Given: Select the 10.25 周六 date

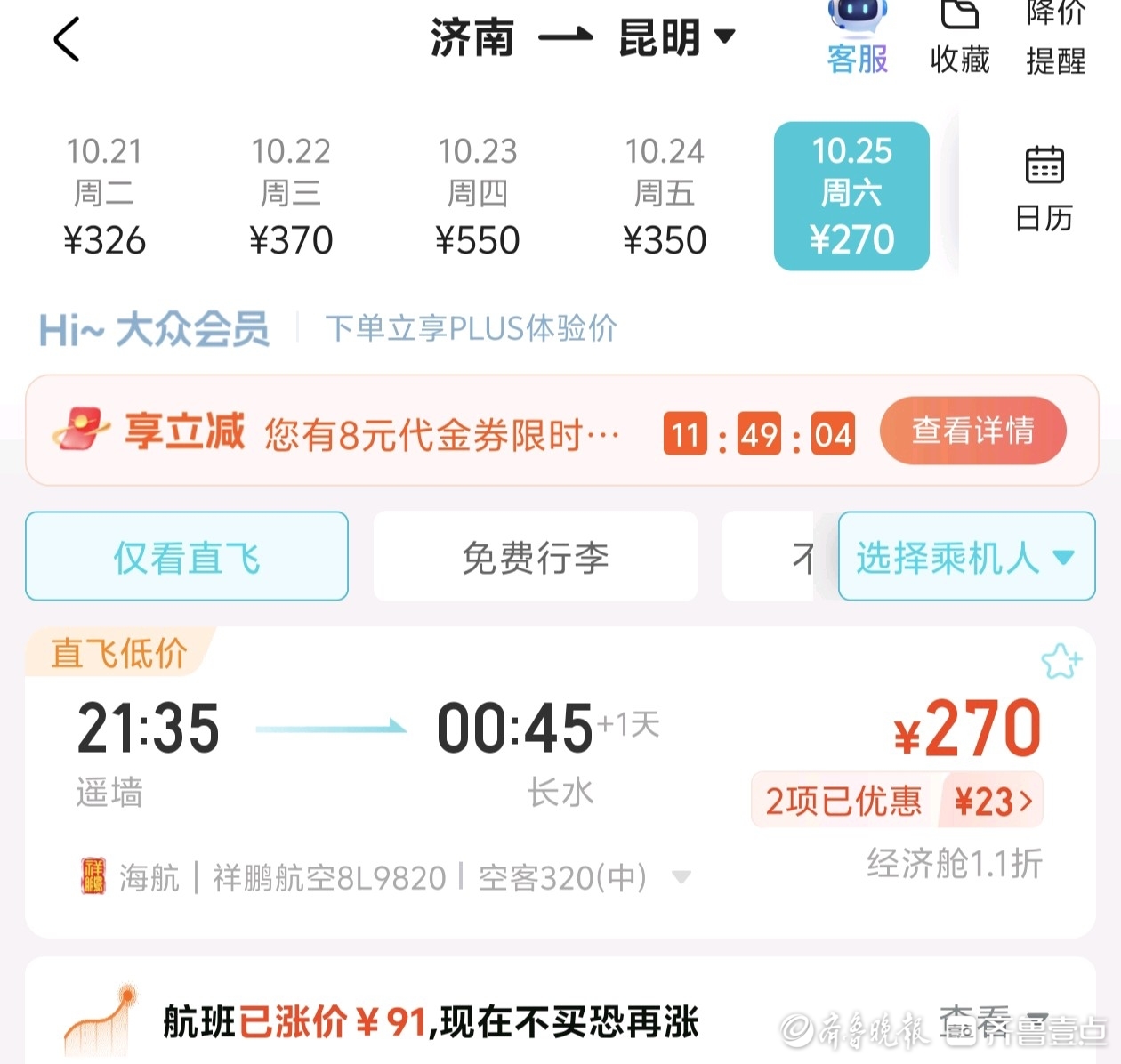Looking at the screenshot, I should point(851,196).
